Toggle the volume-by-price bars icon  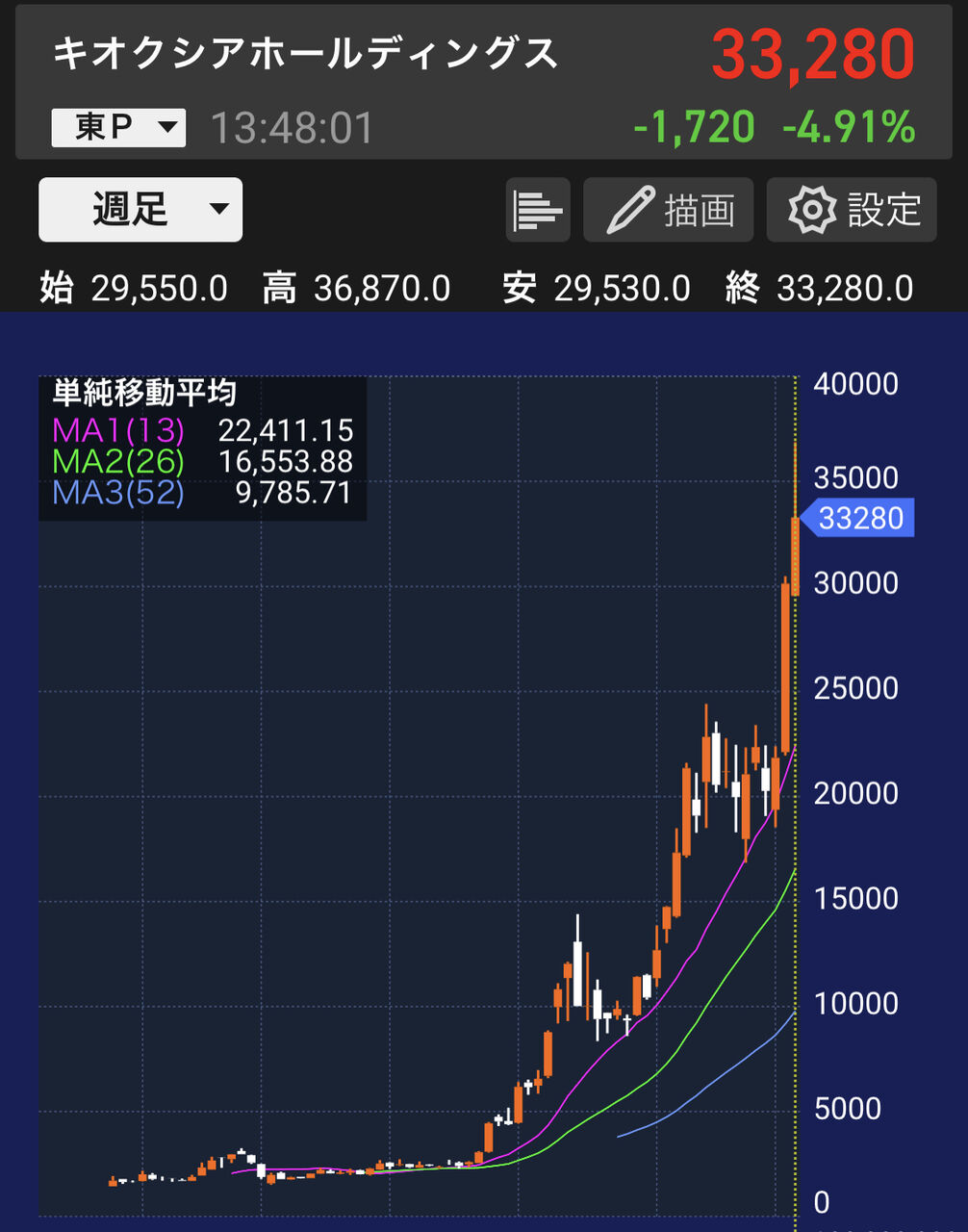tap(538, 210)
